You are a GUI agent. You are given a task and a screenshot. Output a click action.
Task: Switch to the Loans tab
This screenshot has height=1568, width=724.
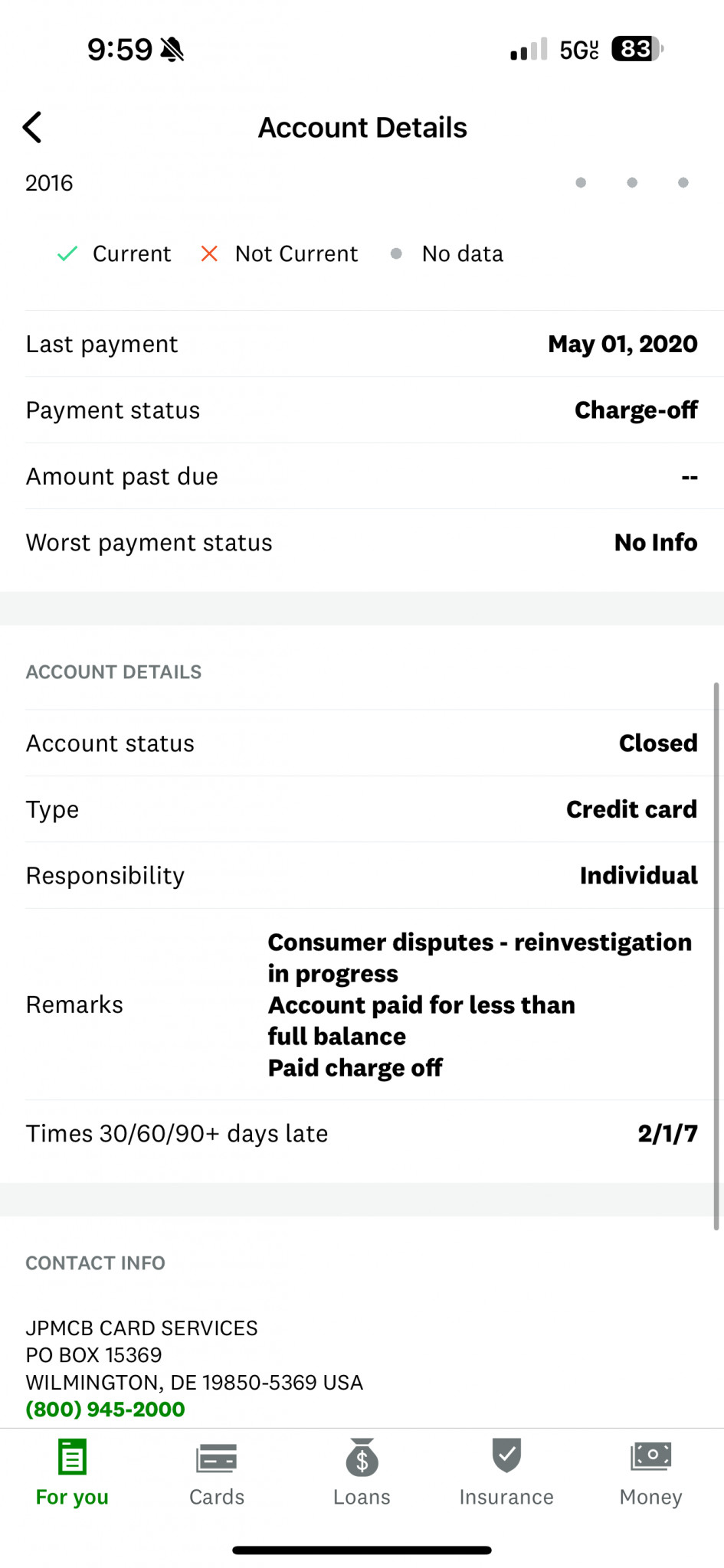[362, 1473]
